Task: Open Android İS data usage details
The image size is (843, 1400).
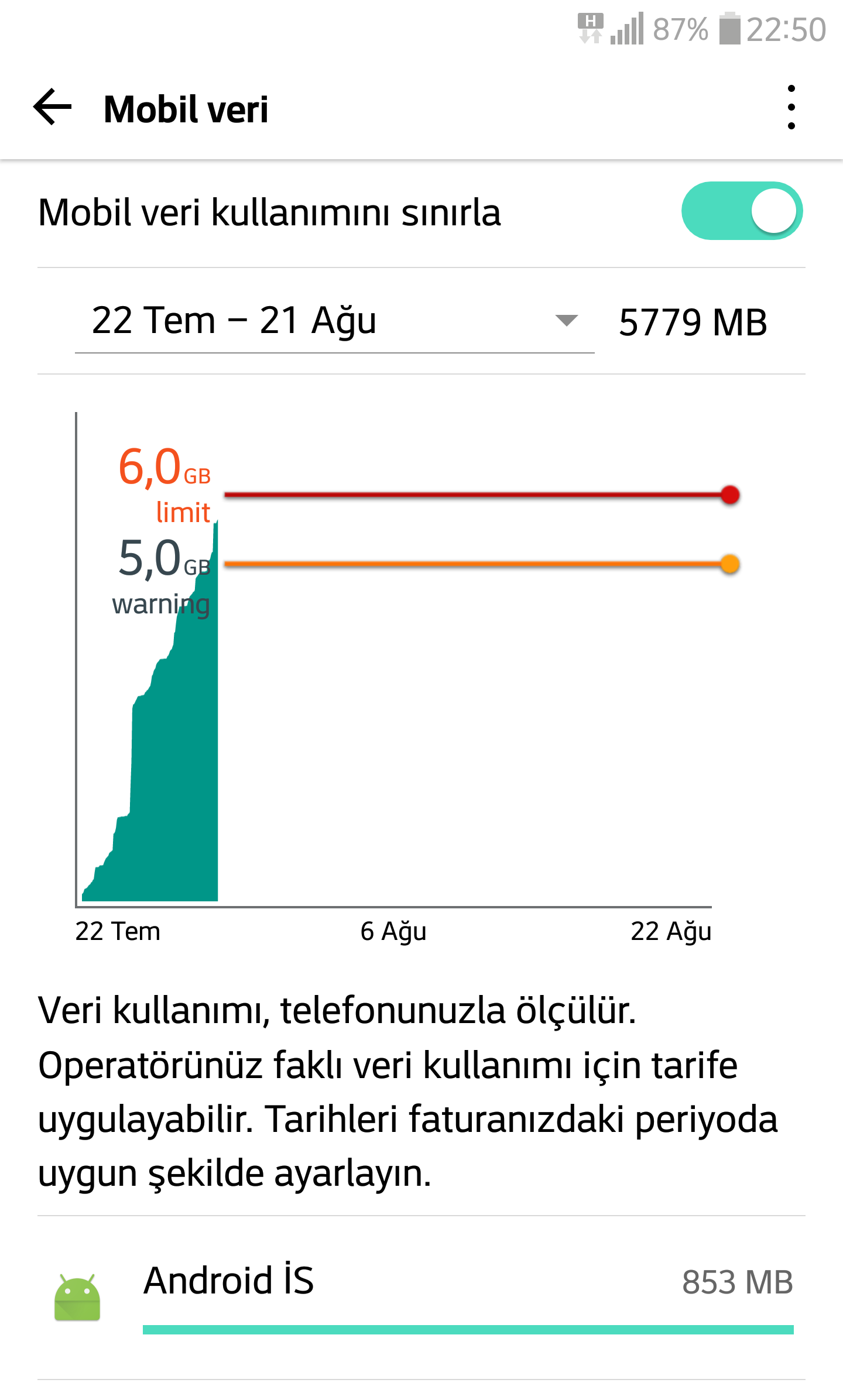Action: [x=421, y=1297]
